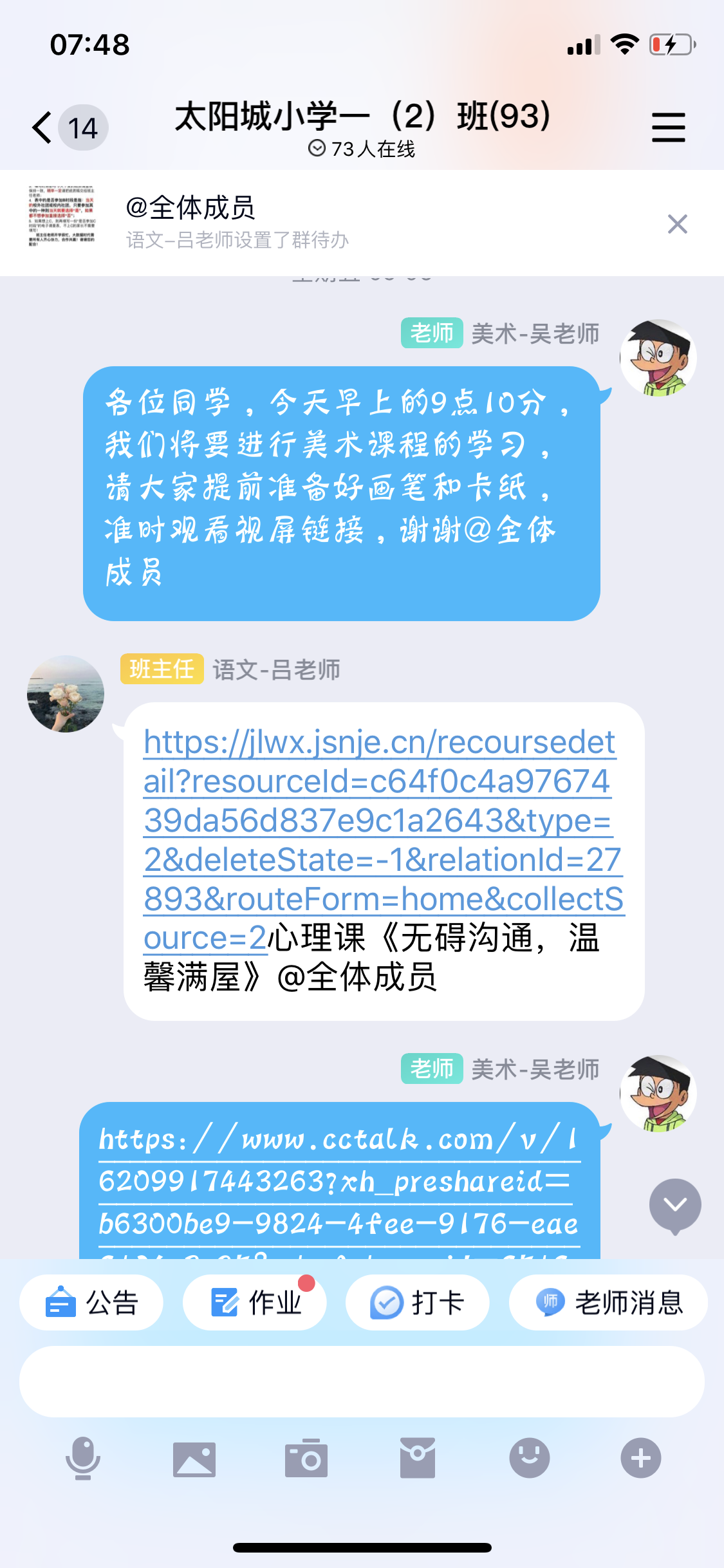Open more attachment options with plus
The image size is (724, 1568).
pyautogui.click(x=640, y=1459)
